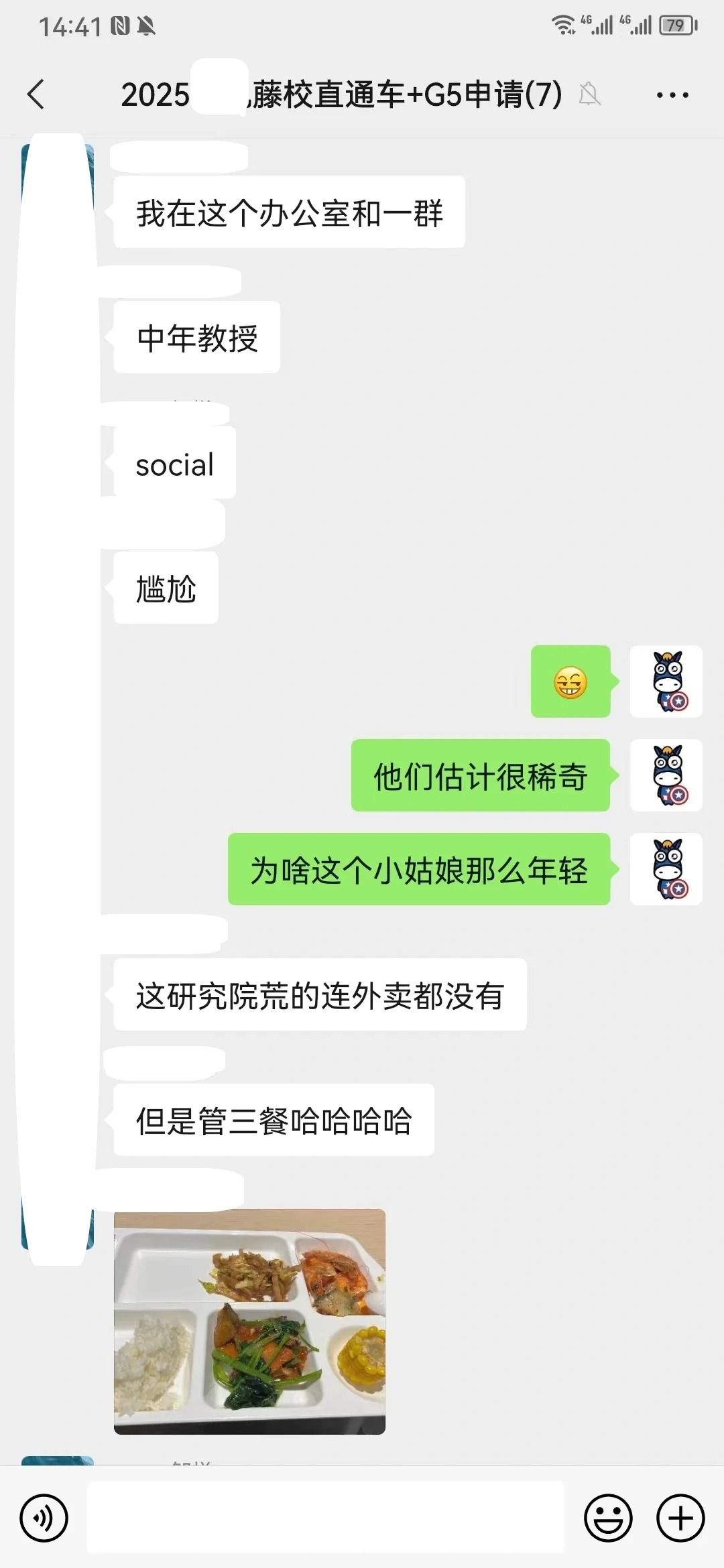The height and width of the screenshot is (1568, 724).
Task: Open the plus attachments menu
Action: pos(680,1518)
